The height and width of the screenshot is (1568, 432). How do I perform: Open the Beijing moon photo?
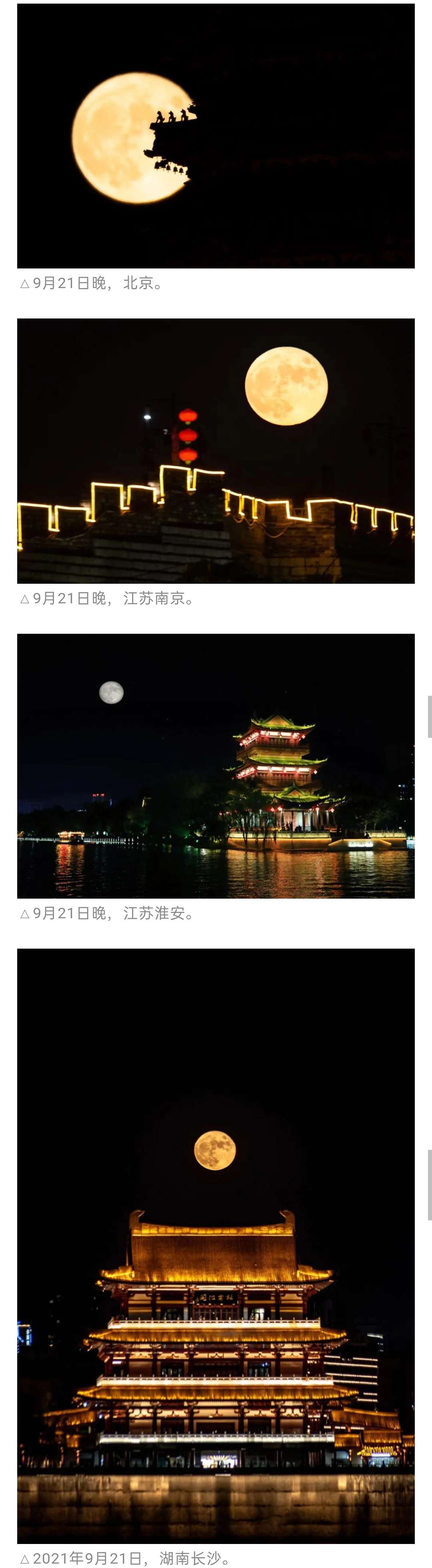click(x=215, y=136)
